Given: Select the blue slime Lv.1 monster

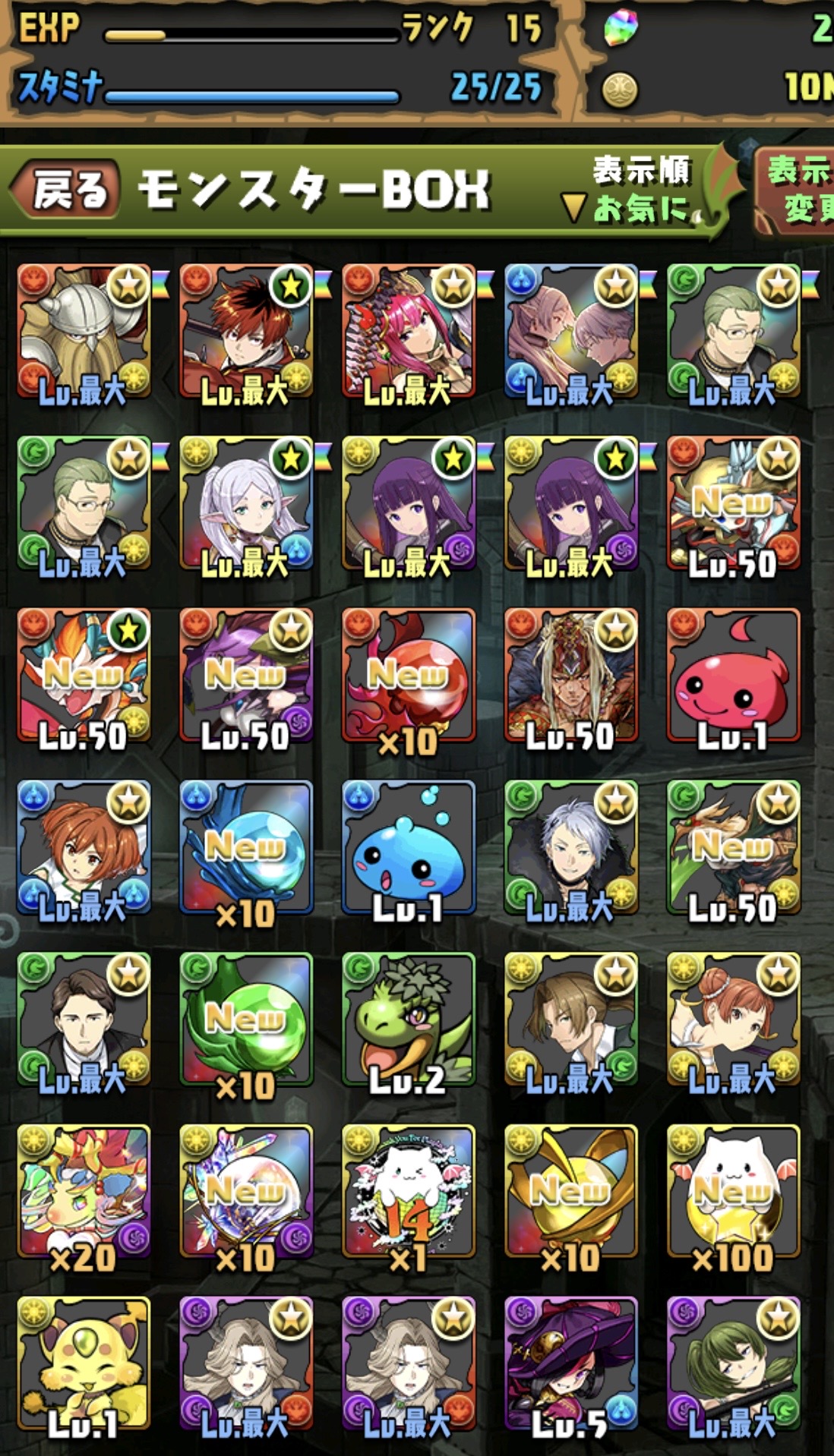Looking at the screenshot, I should pos(409,848).
